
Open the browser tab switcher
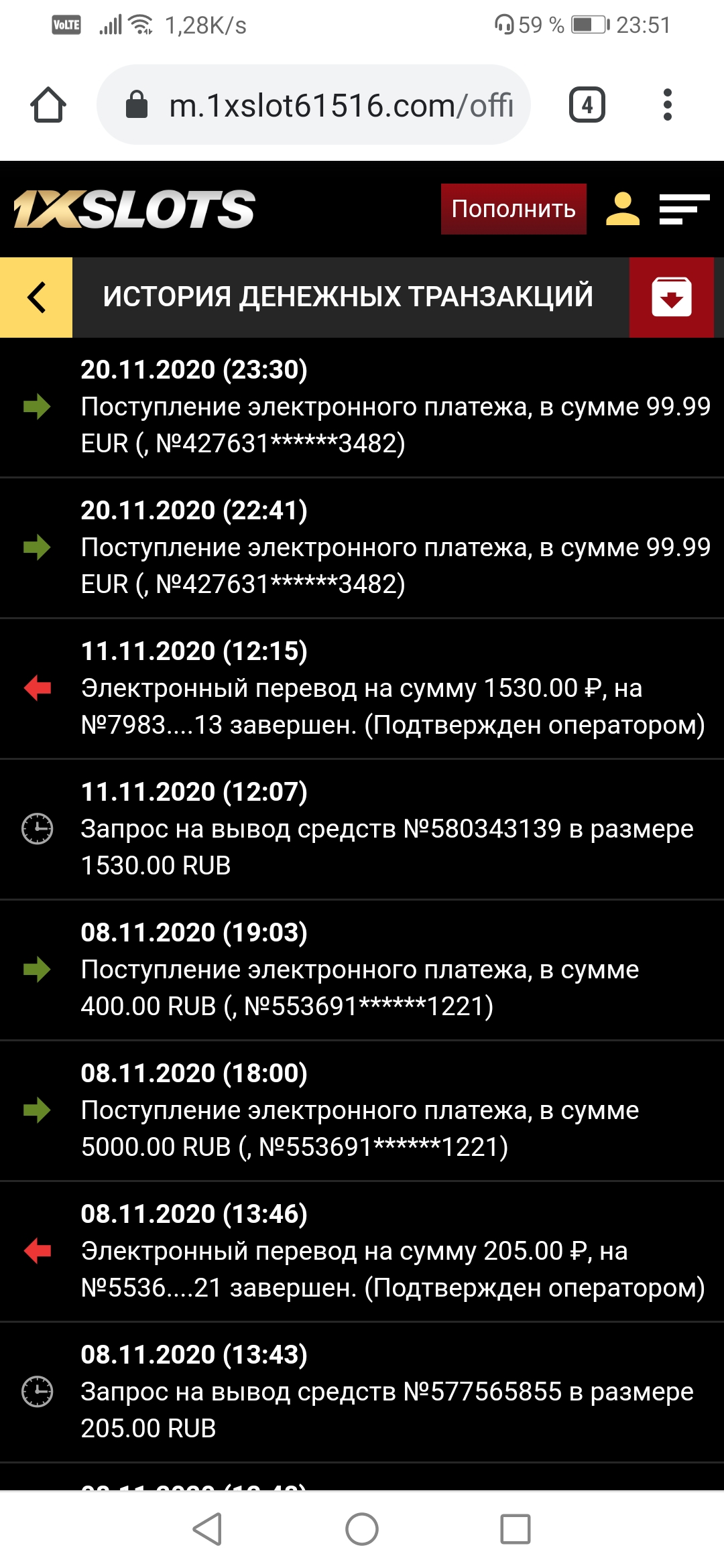[587, 105]
